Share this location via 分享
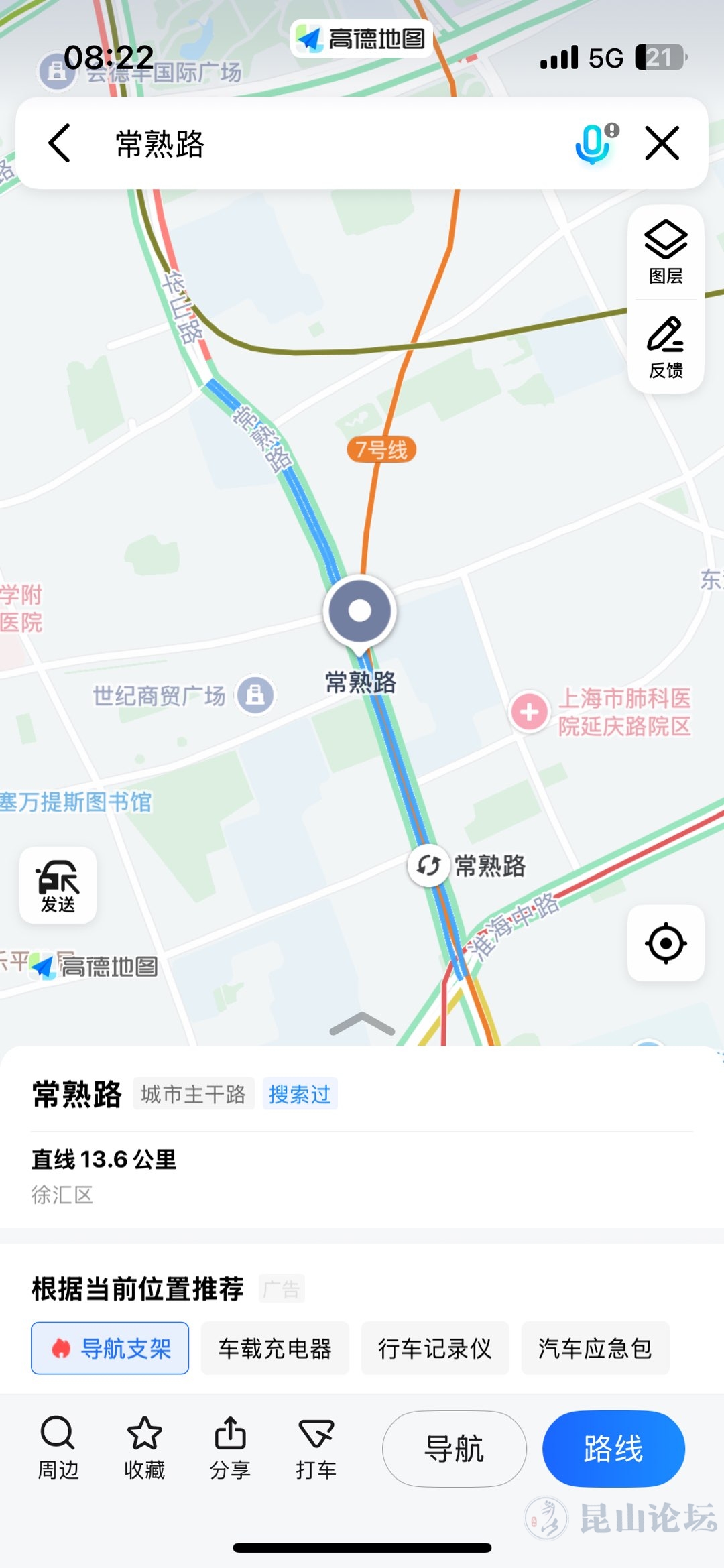Screen dimensions: 724x1568 (230, 1448)
